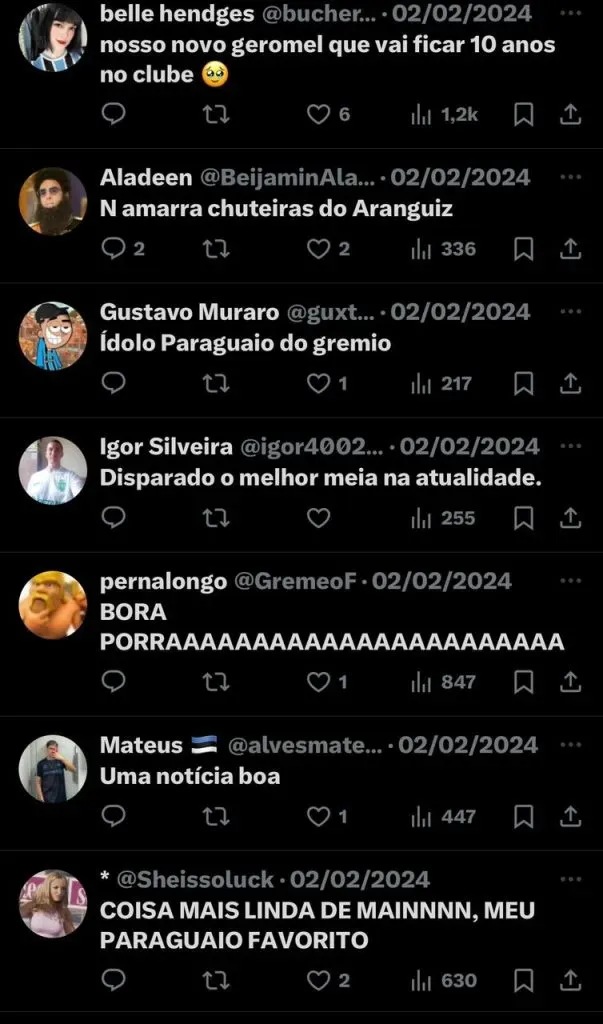Open more options on Igor Silveira's tweet

(571, 446)
